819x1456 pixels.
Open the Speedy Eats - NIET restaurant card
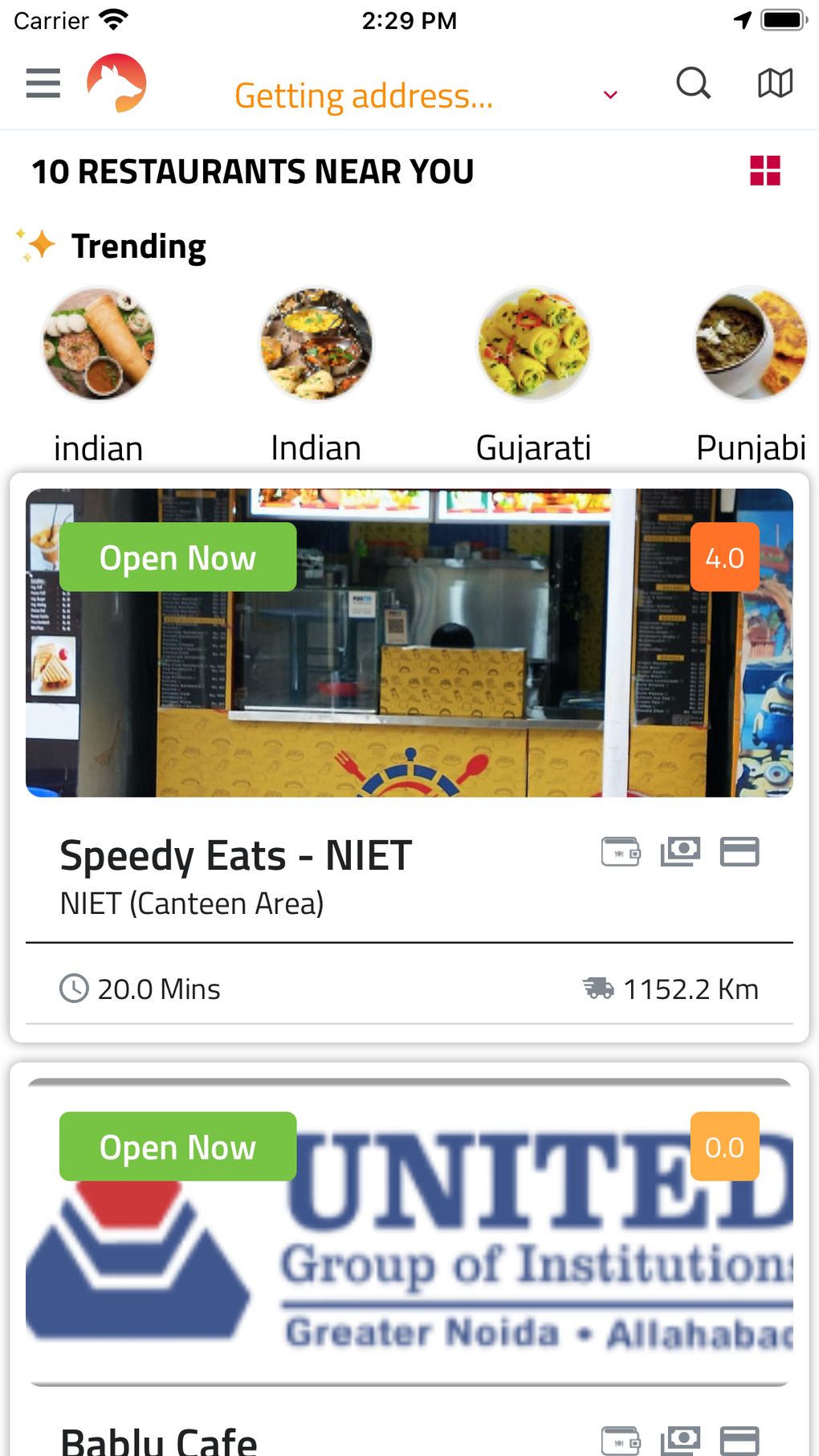coord(409,757)
